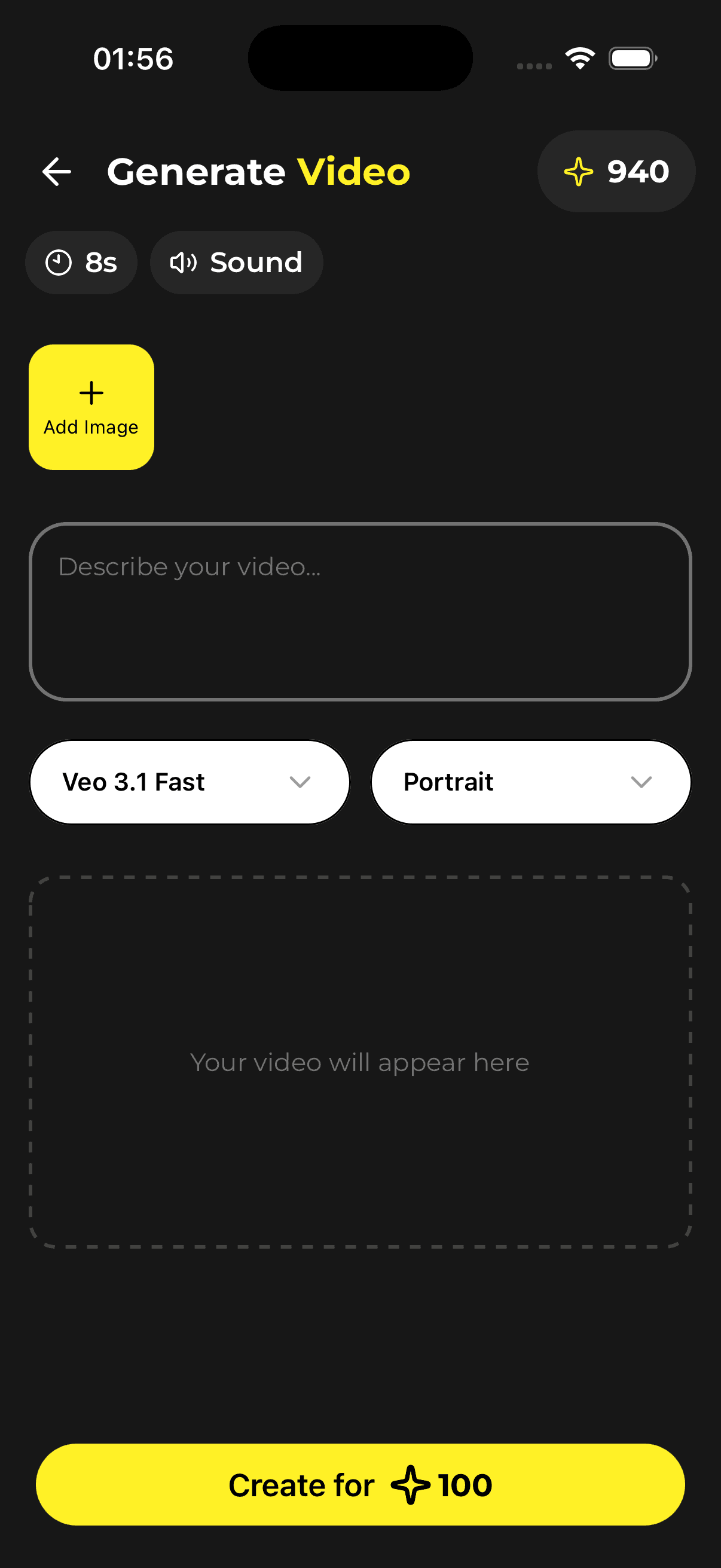Tap the Describe your video input field
The width and height of the screenshot is (721, 1568).
point(360,612)
